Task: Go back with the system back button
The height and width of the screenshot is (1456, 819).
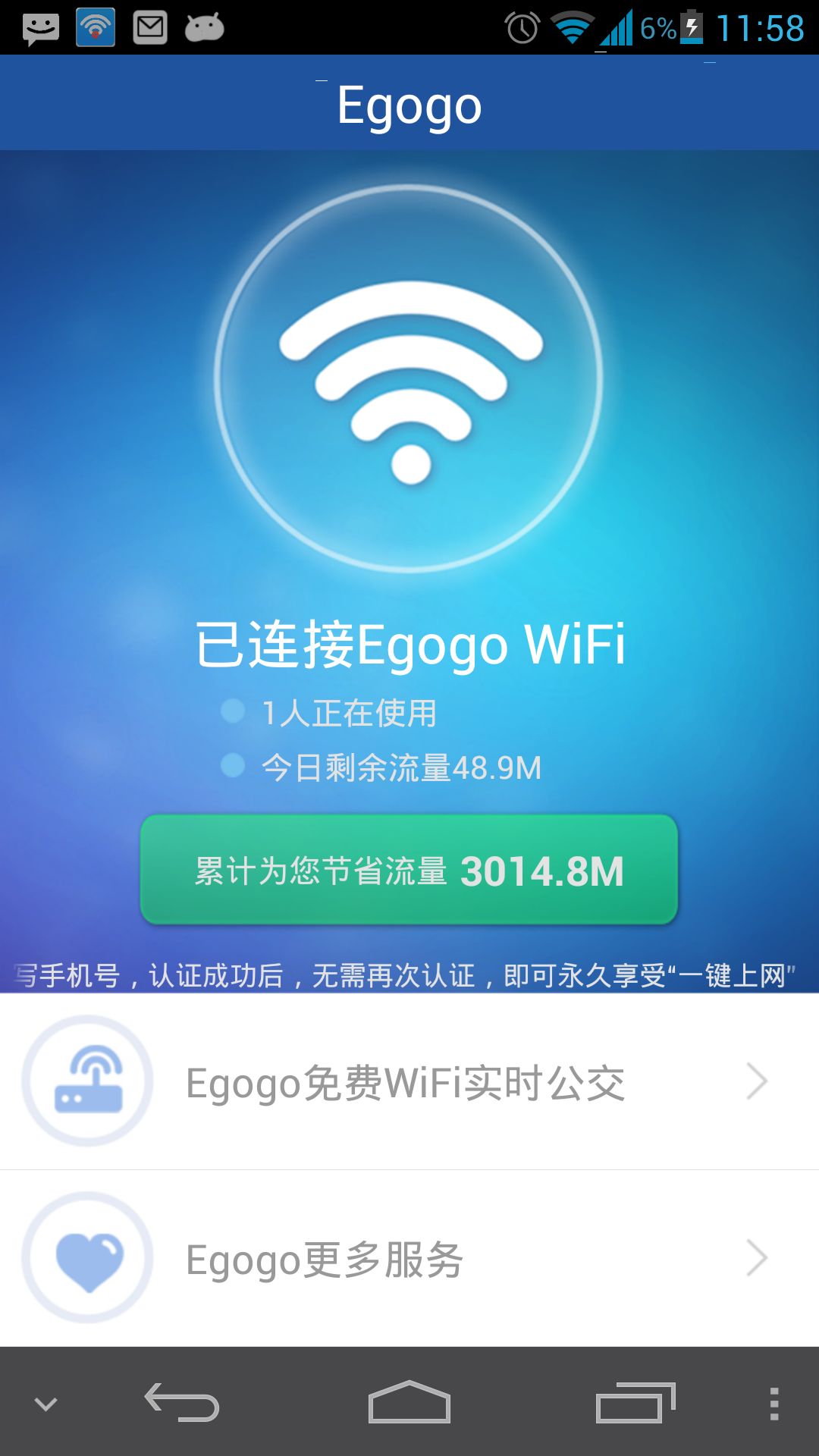Action: pos(182,1402)
